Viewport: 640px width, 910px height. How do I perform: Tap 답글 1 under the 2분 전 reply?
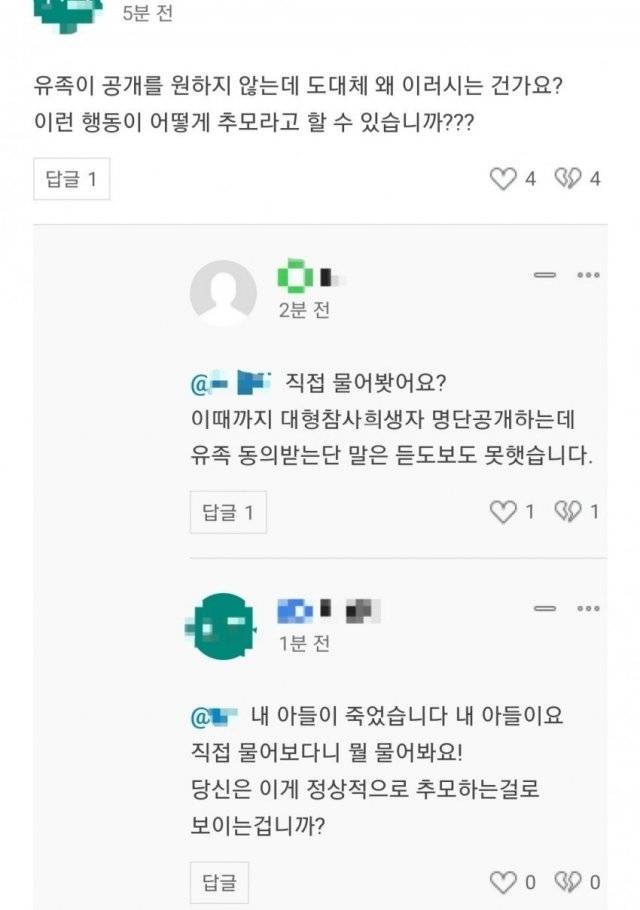pyautogui.click(x=228, y=513)
